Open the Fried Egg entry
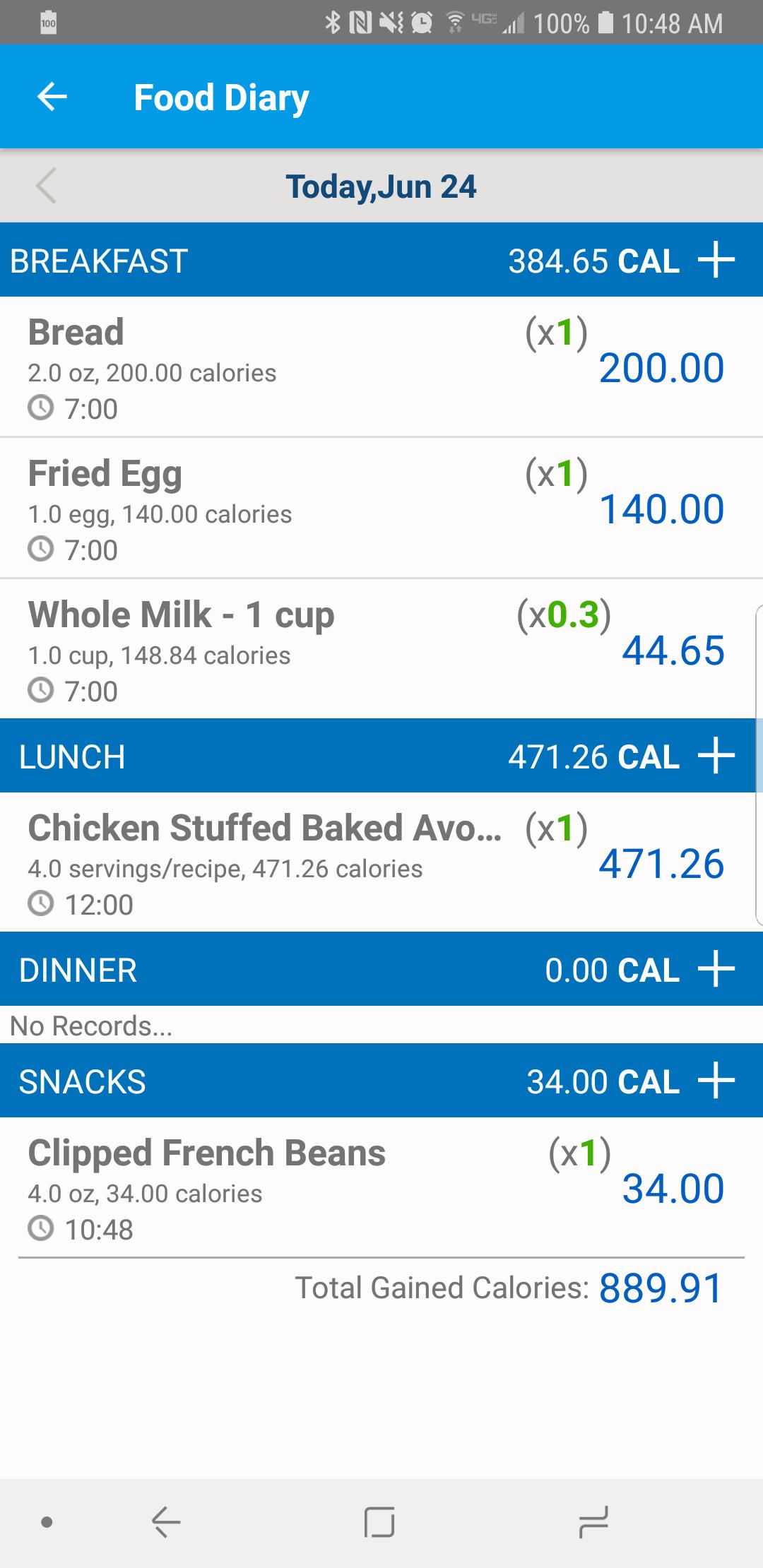 coord(381,508)
